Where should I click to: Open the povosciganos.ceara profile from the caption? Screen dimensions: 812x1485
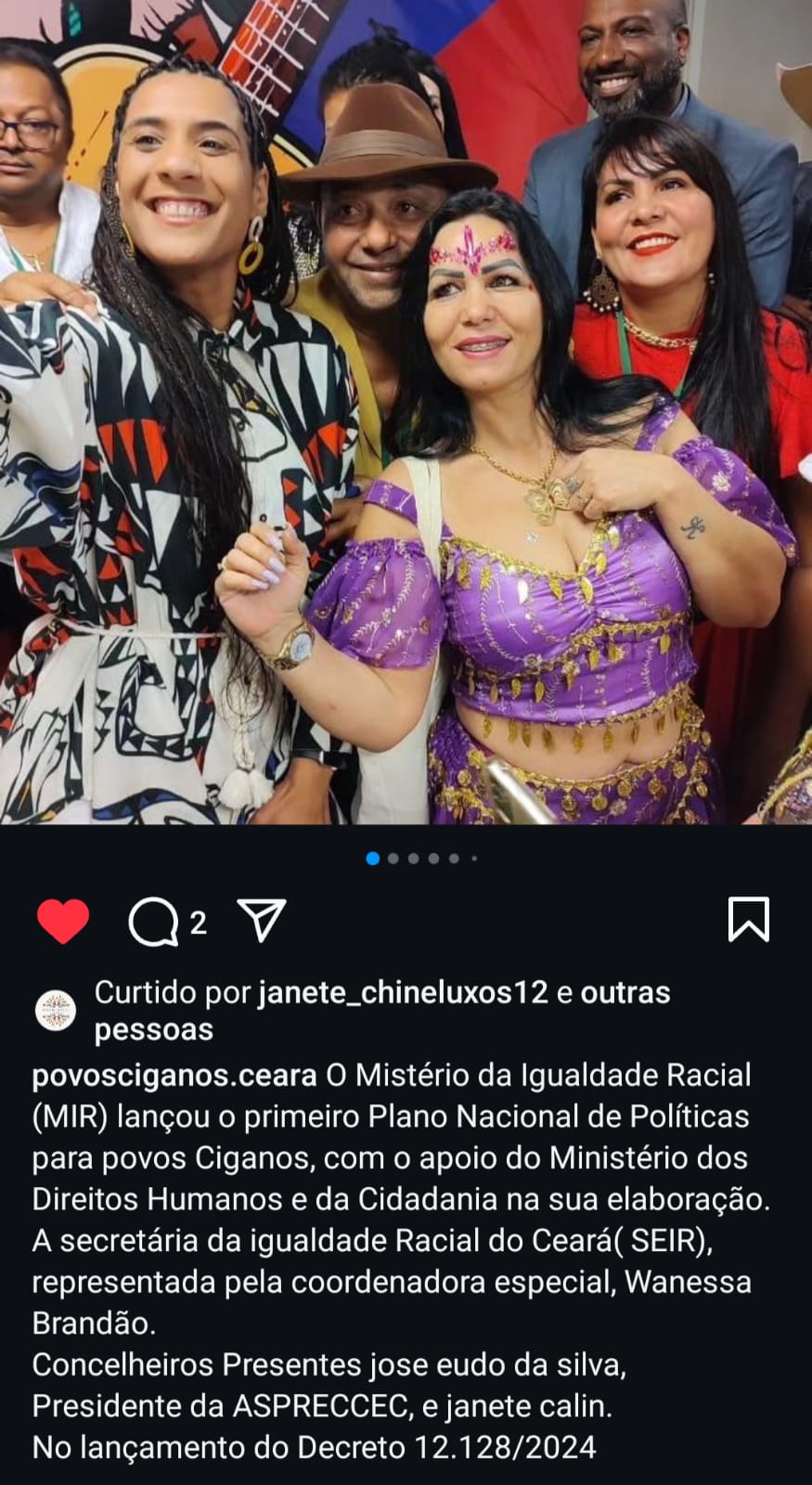tap(174, 1075)
